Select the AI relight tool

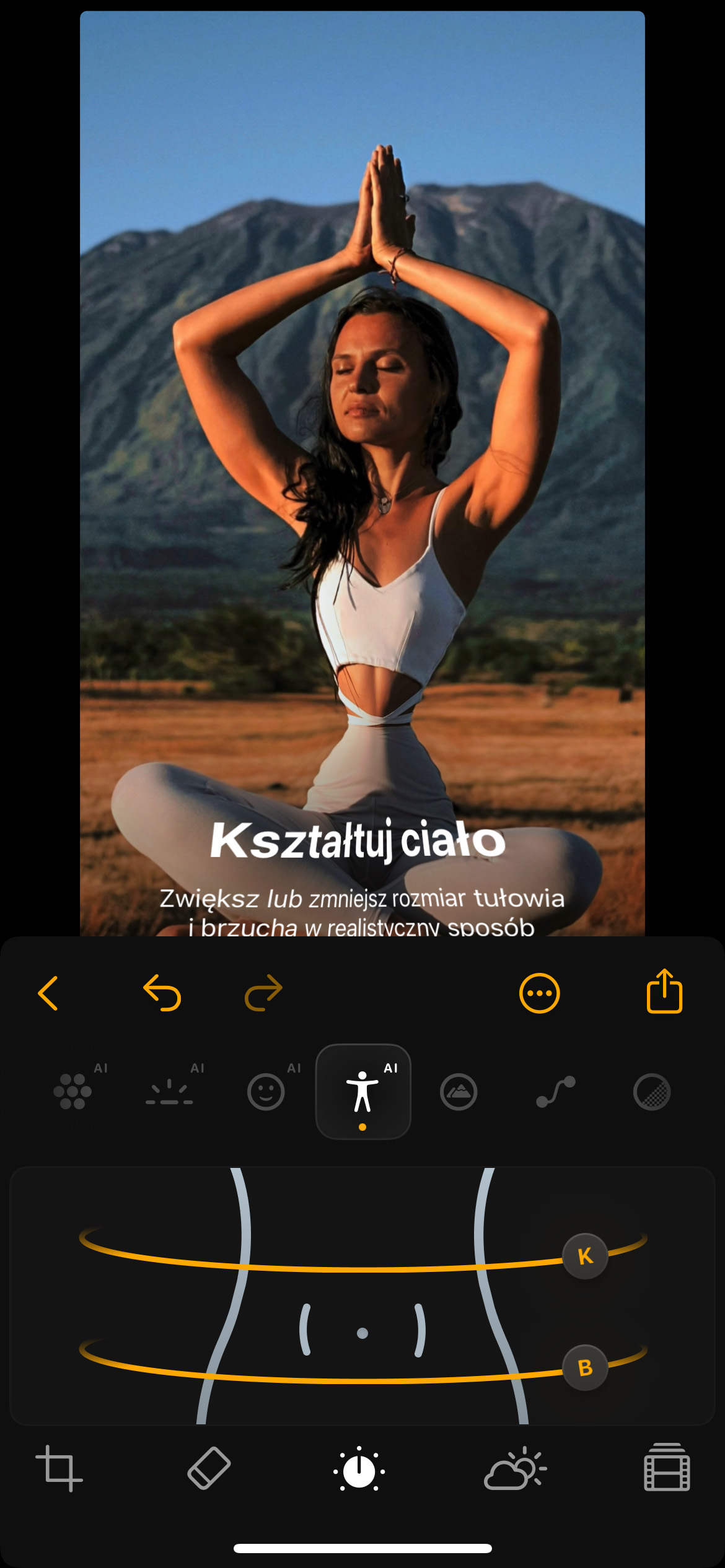[x=170, y=1091]
